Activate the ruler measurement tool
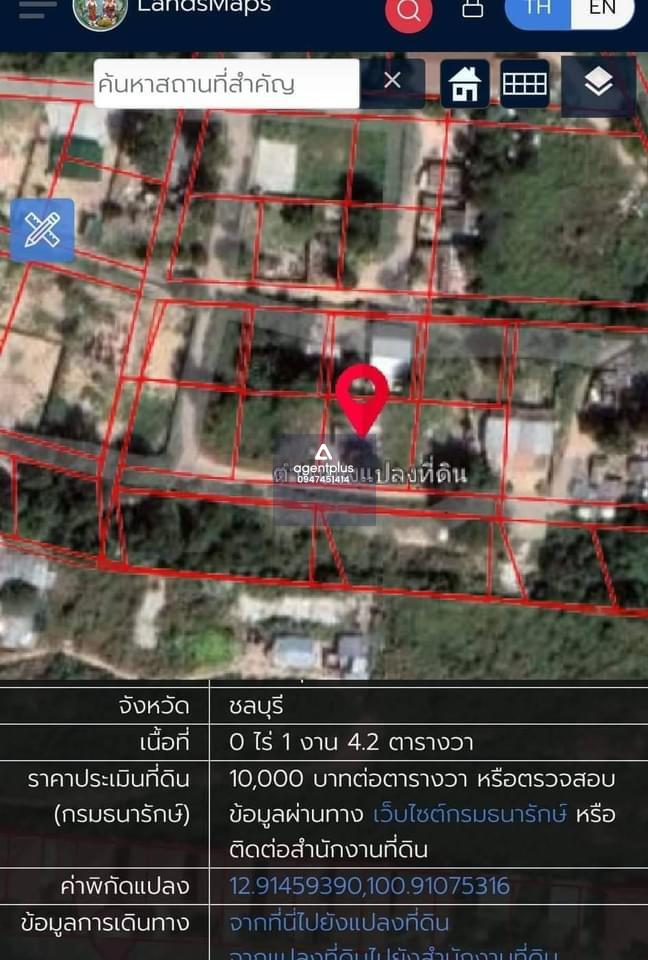The height and width of the screenshot is (960, 648). (42, 231)
